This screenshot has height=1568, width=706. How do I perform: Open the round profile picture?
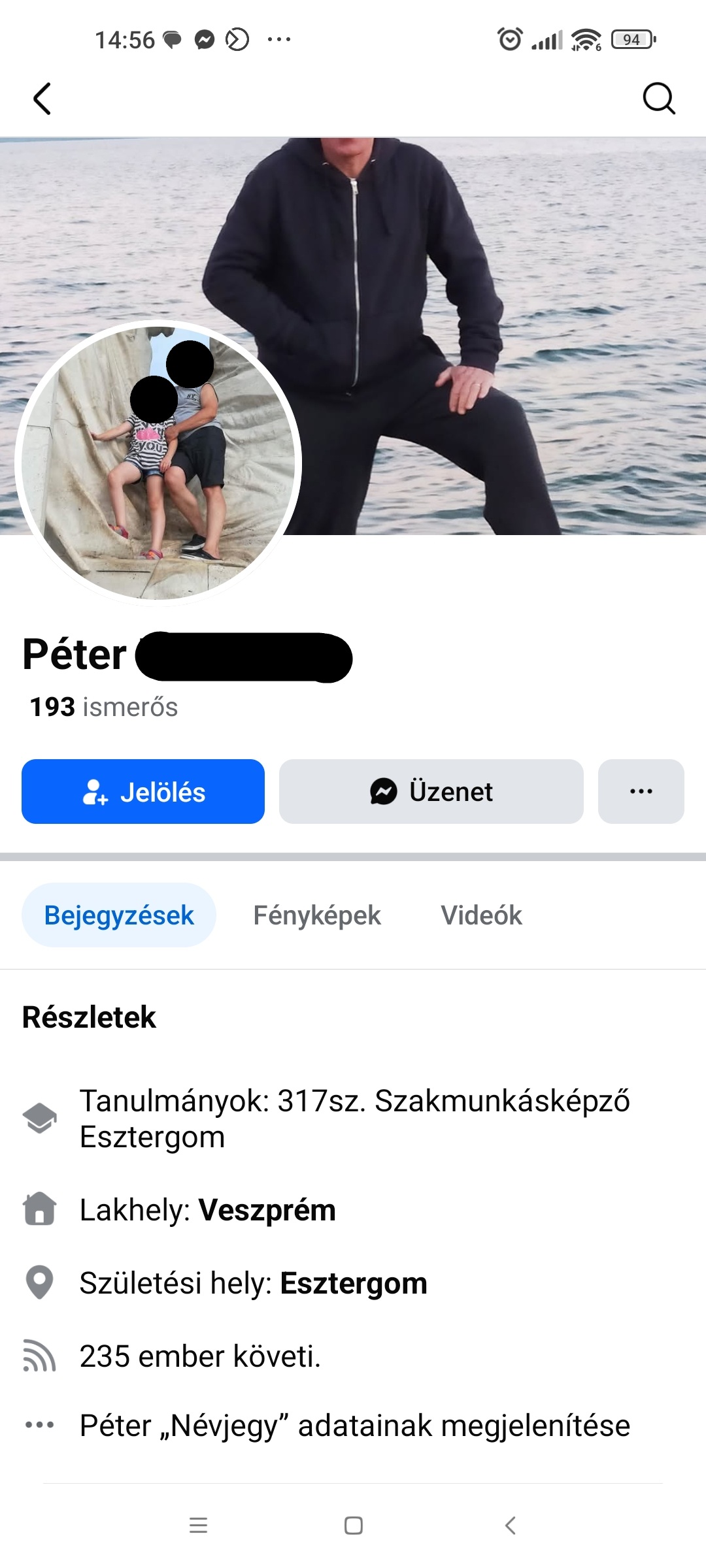pos(158,463)
